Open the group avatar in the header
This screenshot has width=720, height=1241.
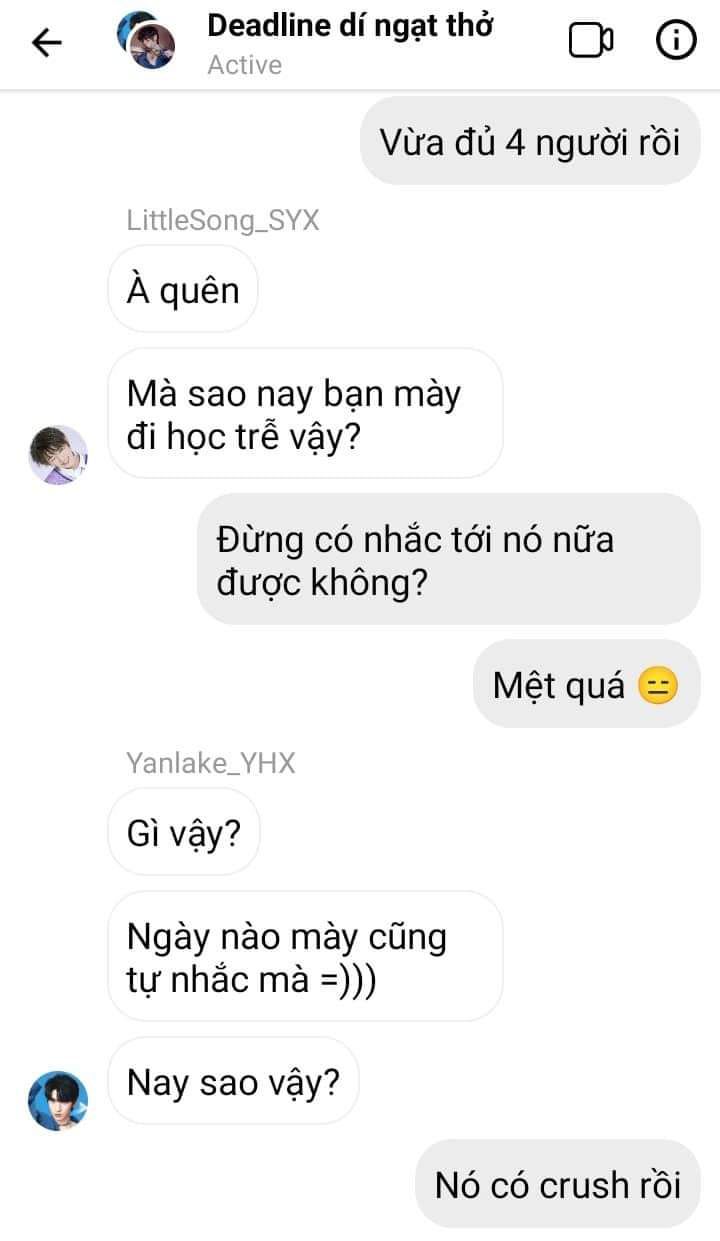click(147, 42)
